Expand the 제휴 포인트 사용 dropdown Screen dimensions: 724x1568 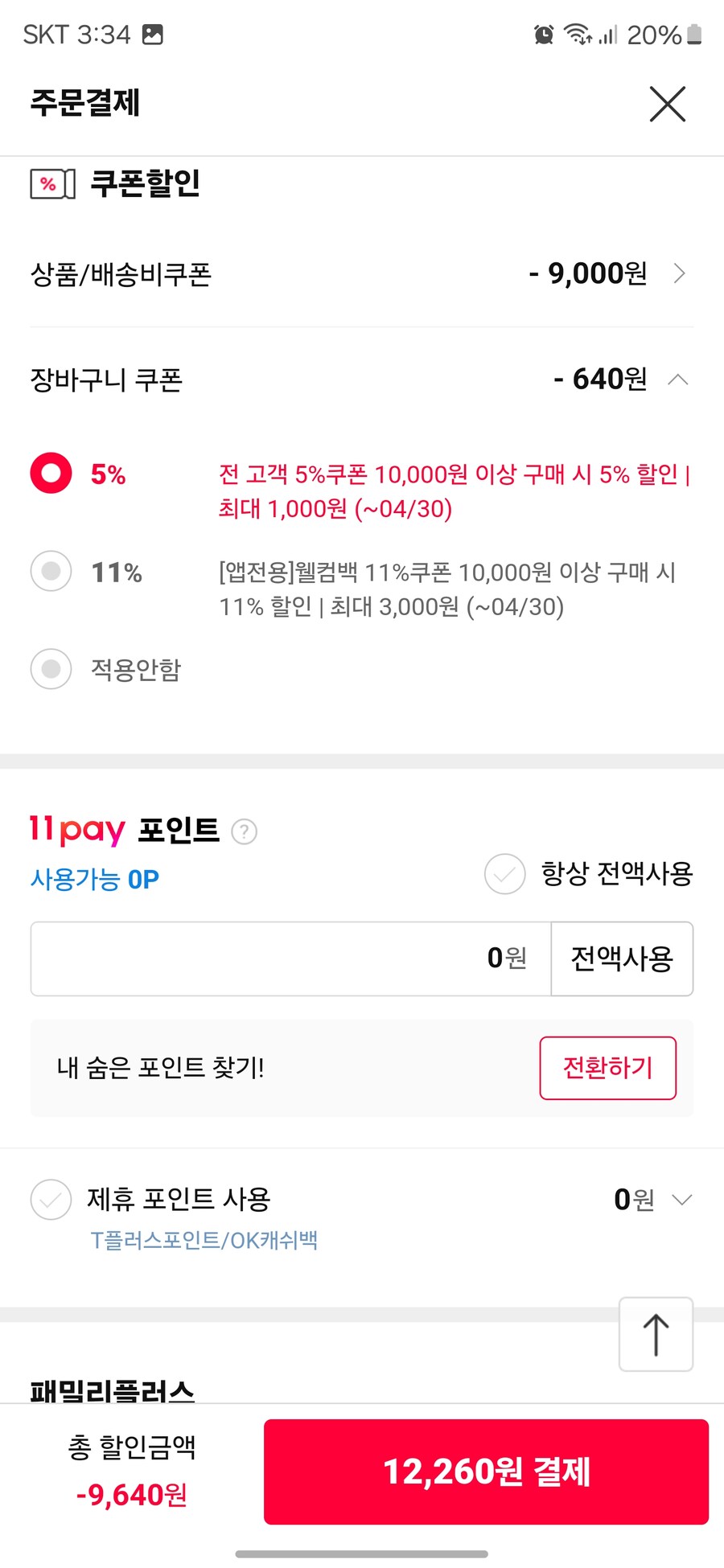click(x=683, y=1199)
